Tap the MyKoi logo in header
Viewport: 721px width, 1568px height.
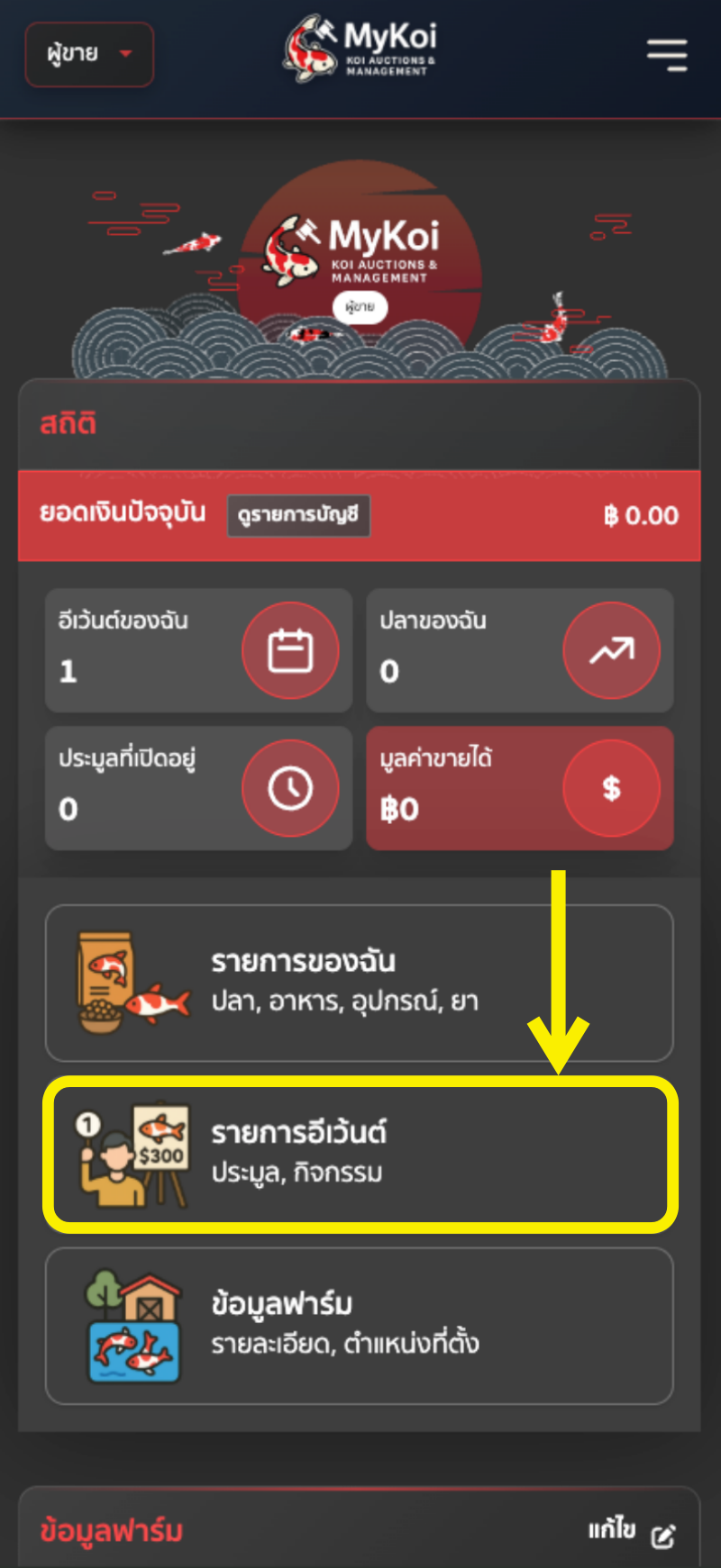pyautogui.click(x=360, y=49)
